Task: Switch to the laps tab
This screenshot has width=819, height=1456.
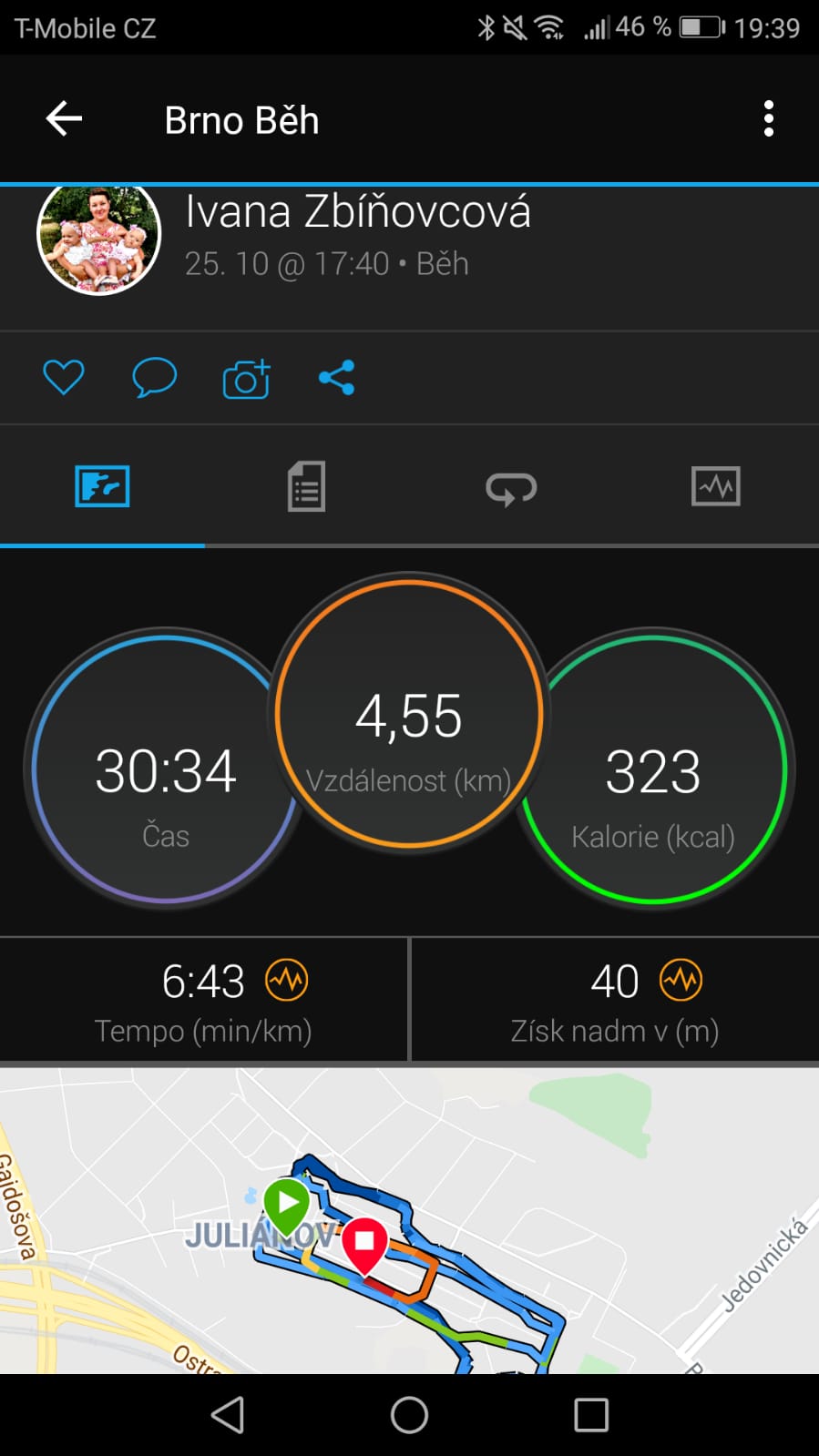Action: click(x=511, y=488)
